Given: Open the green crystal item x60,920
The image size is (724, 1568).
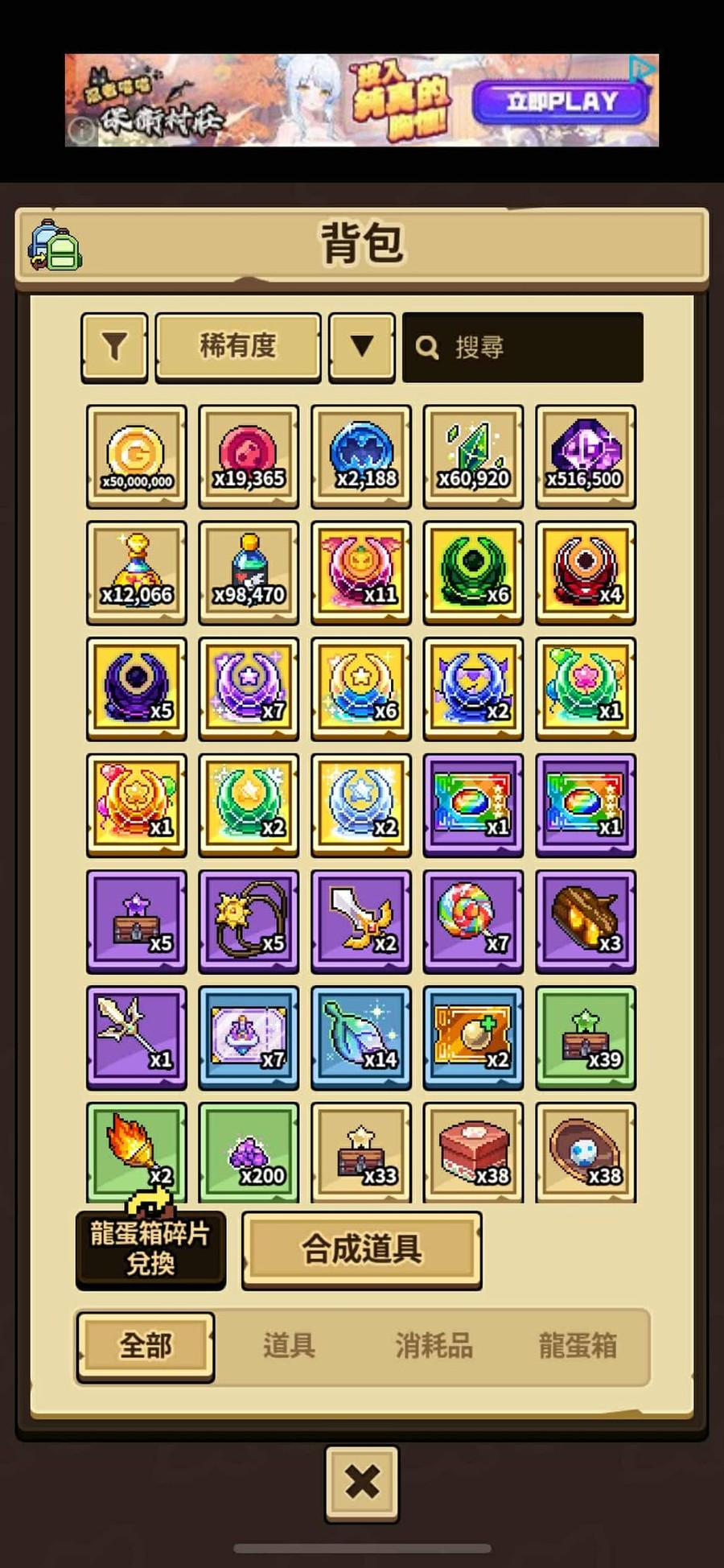Looking at the screenshot, I should coord(473,457).
